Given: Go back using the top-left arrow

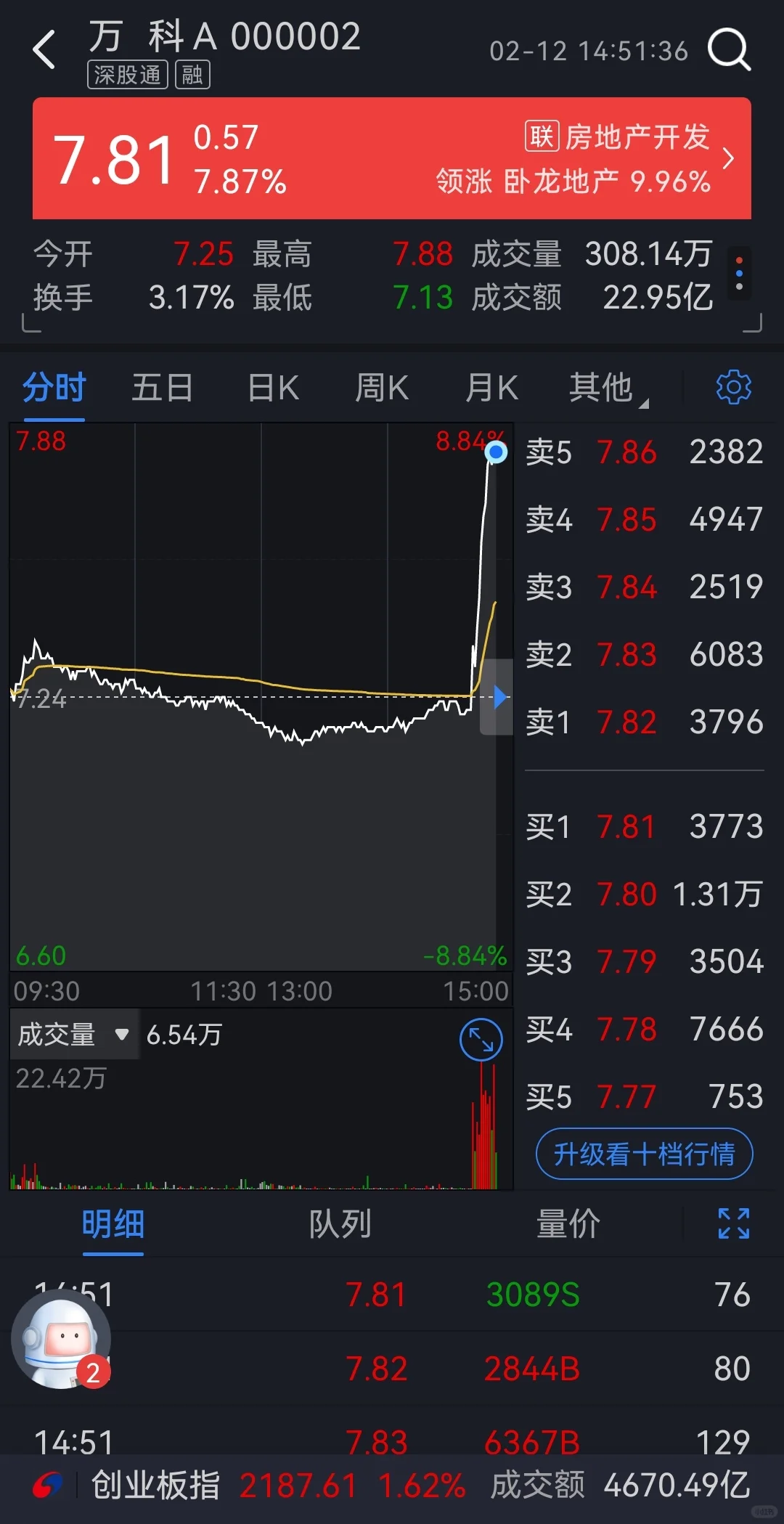Looking at the screenshot, I should [45, 51].
